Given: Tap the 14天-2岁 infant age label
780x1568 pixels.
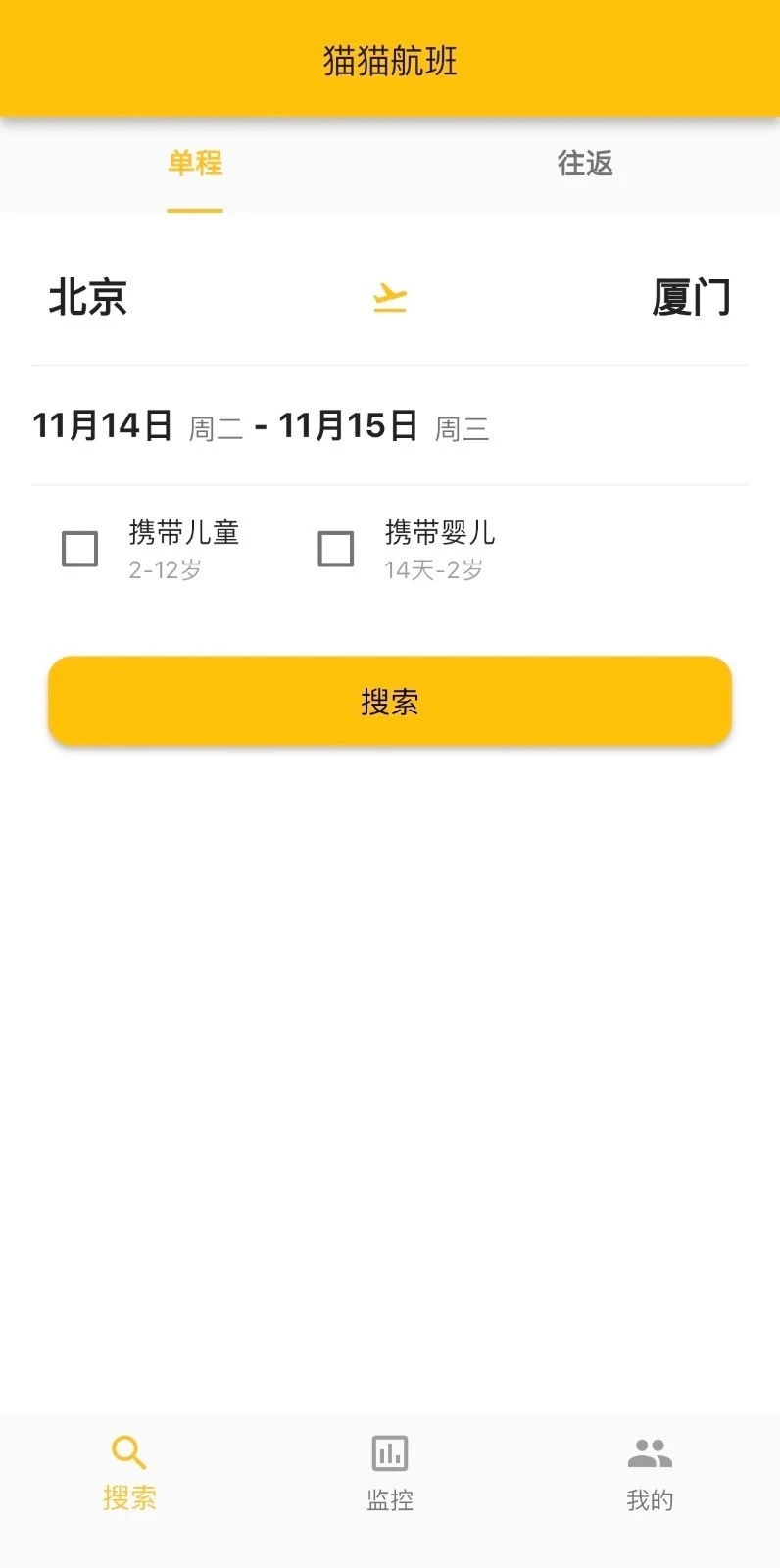Looking at the screenshot, I should pyautogui.click(x=434, y=568).
